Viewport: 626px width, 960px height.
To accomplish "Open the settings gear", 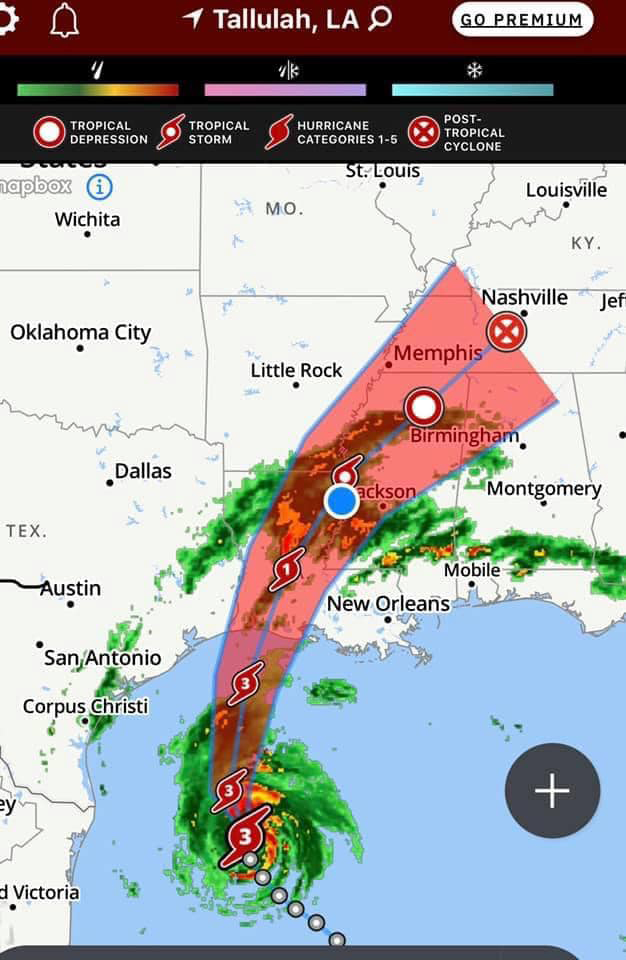I will click(x=8, y=18).
